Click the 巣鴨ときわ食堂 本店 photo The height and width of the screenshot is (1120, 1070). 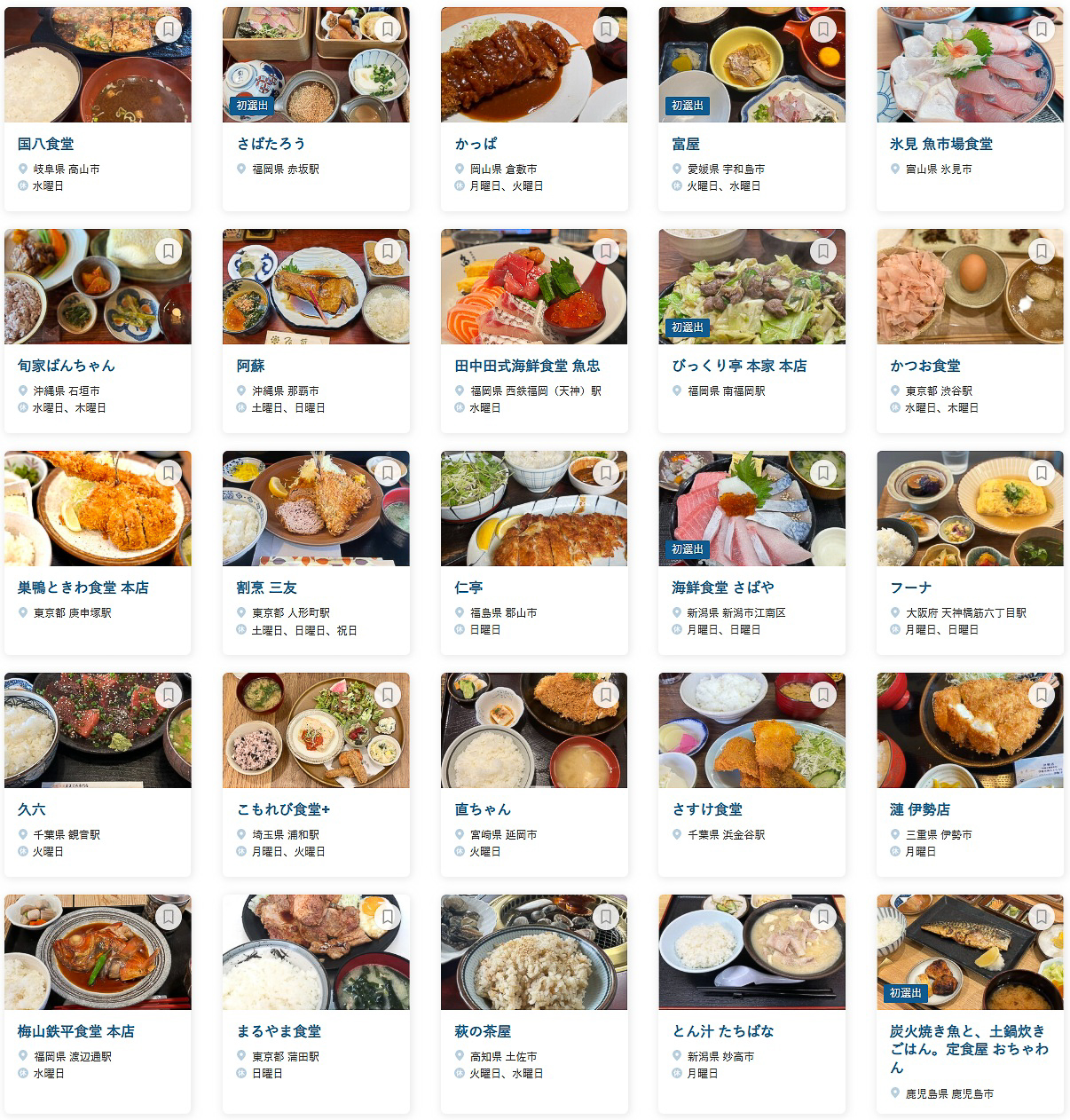98,508
